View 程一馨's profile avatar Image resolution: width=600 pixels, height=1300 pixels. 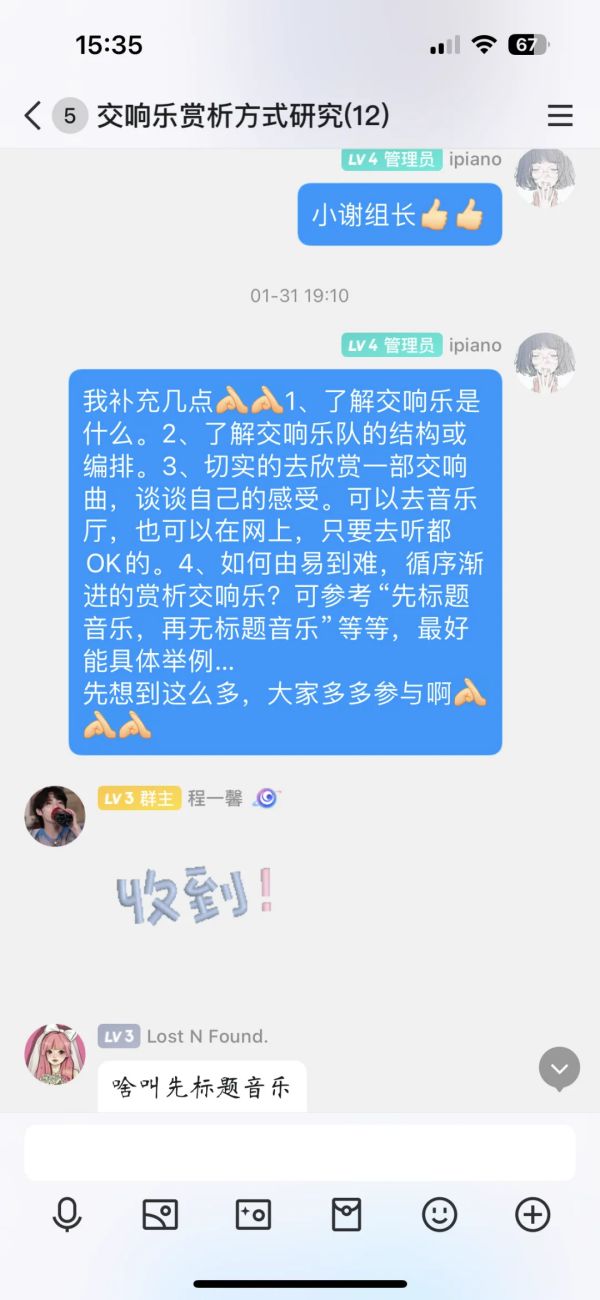(x=55, y=815)
